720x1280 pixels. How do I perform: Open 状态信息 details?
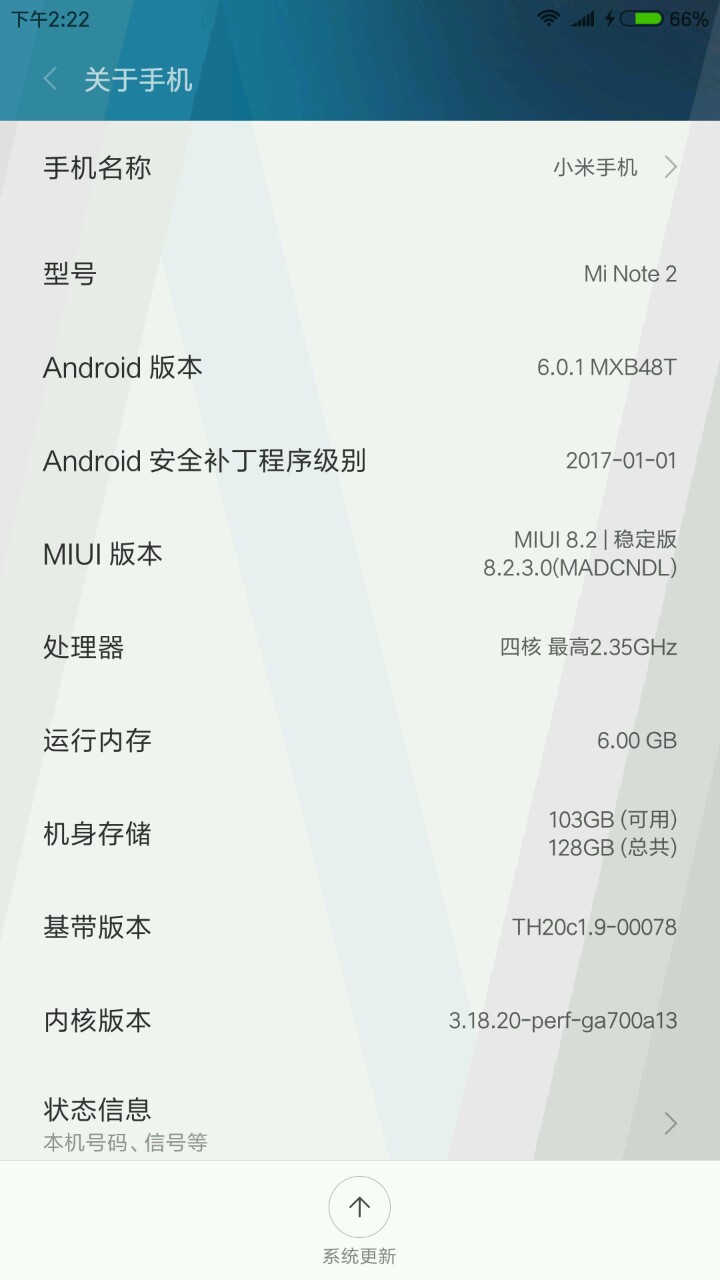(360, 1123)
